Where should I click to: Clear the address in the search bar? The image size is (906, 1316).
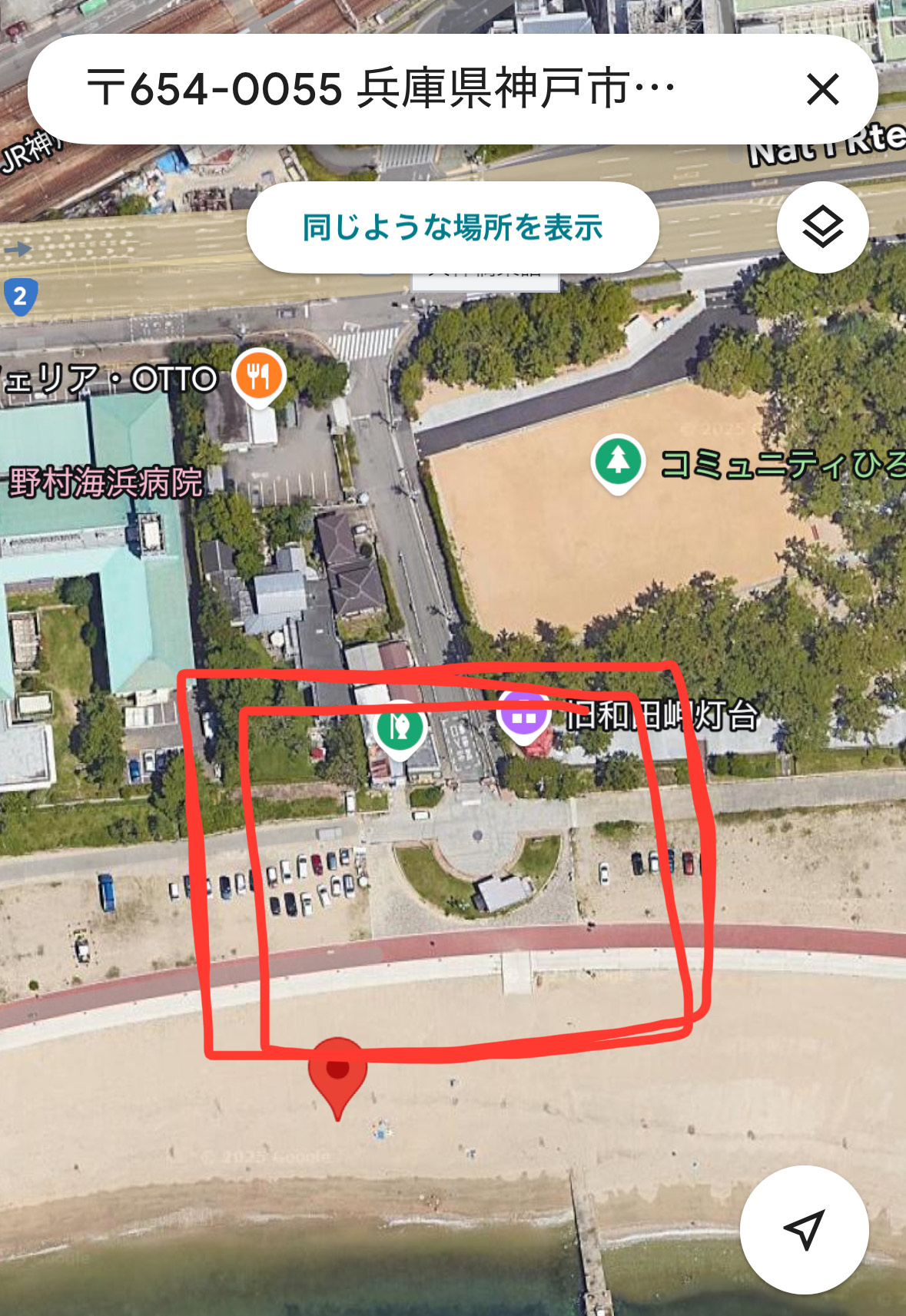coord(822,89)
